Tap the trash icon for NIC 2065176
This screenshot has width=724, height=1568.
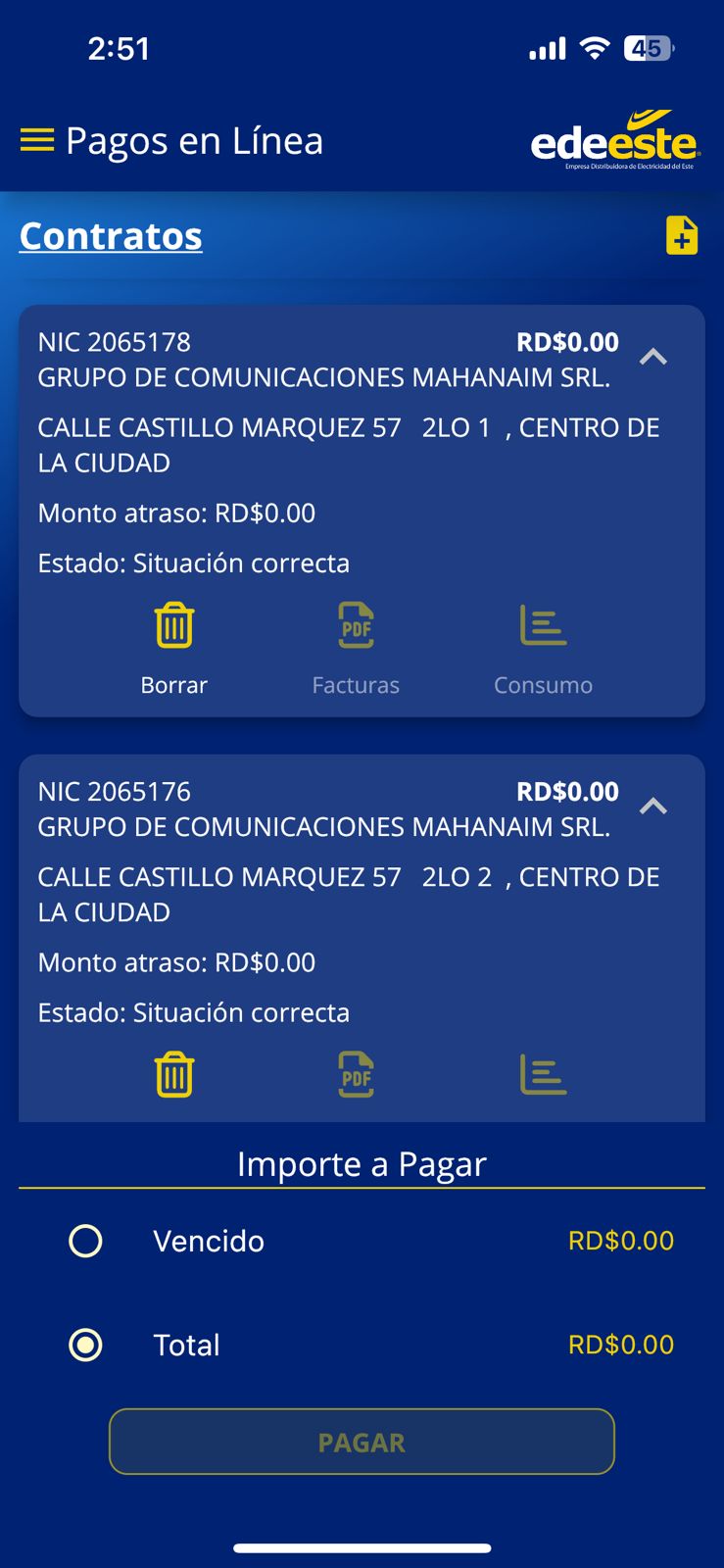[x=174, y=1075]
